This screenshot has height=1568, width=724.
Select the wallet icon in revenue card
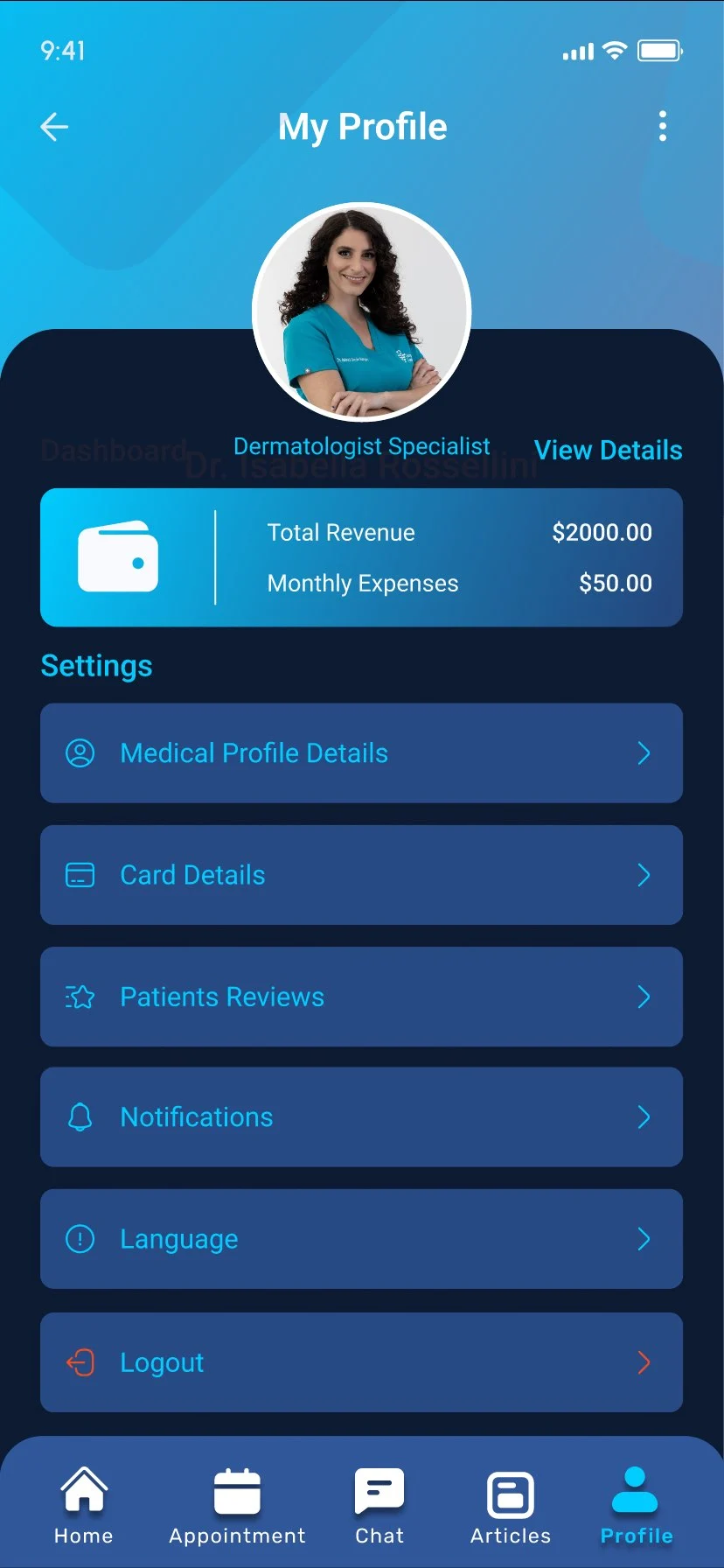[x=117, y=556]
